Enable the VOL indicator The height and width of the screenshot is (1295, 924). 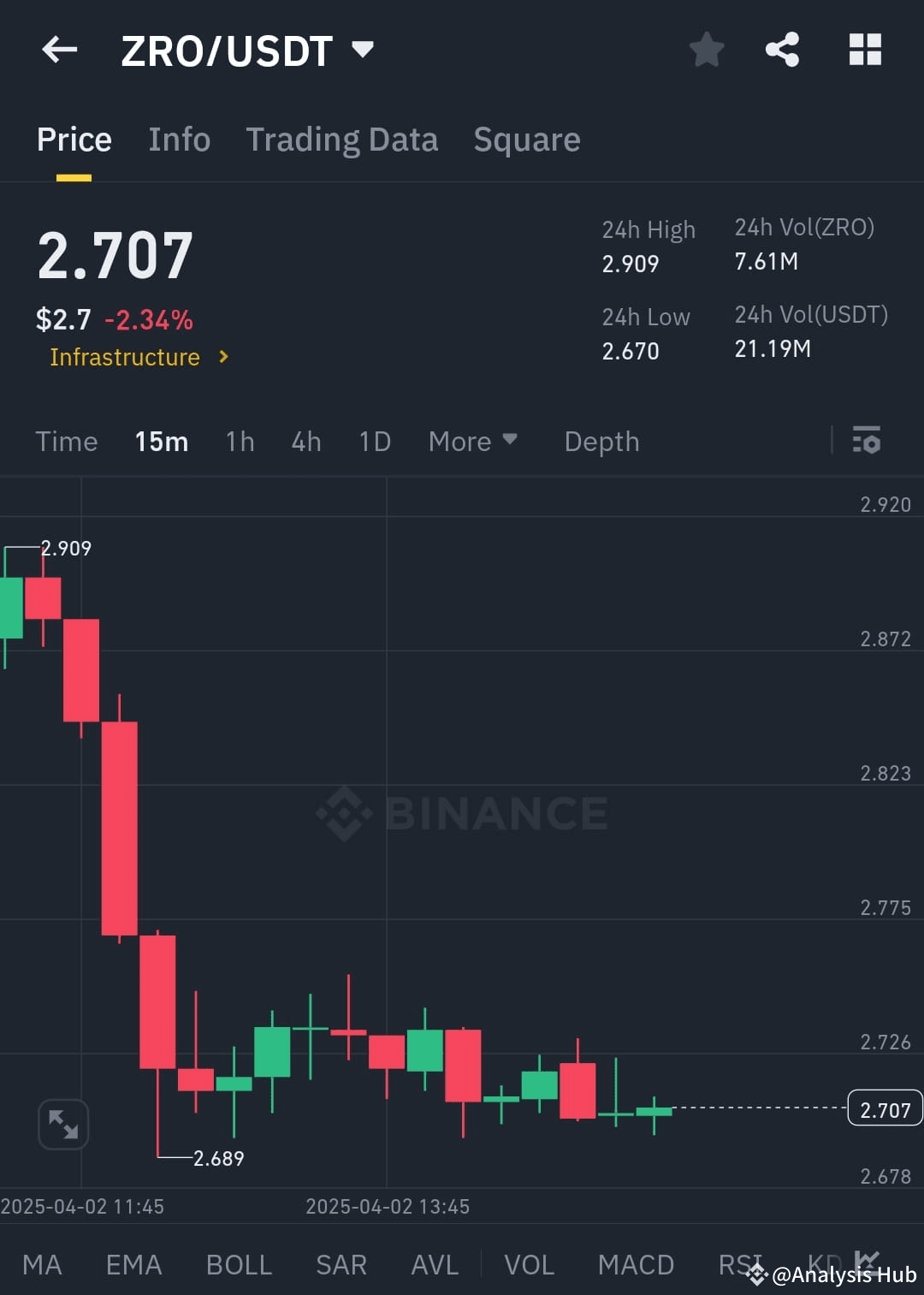[530, 1264]
